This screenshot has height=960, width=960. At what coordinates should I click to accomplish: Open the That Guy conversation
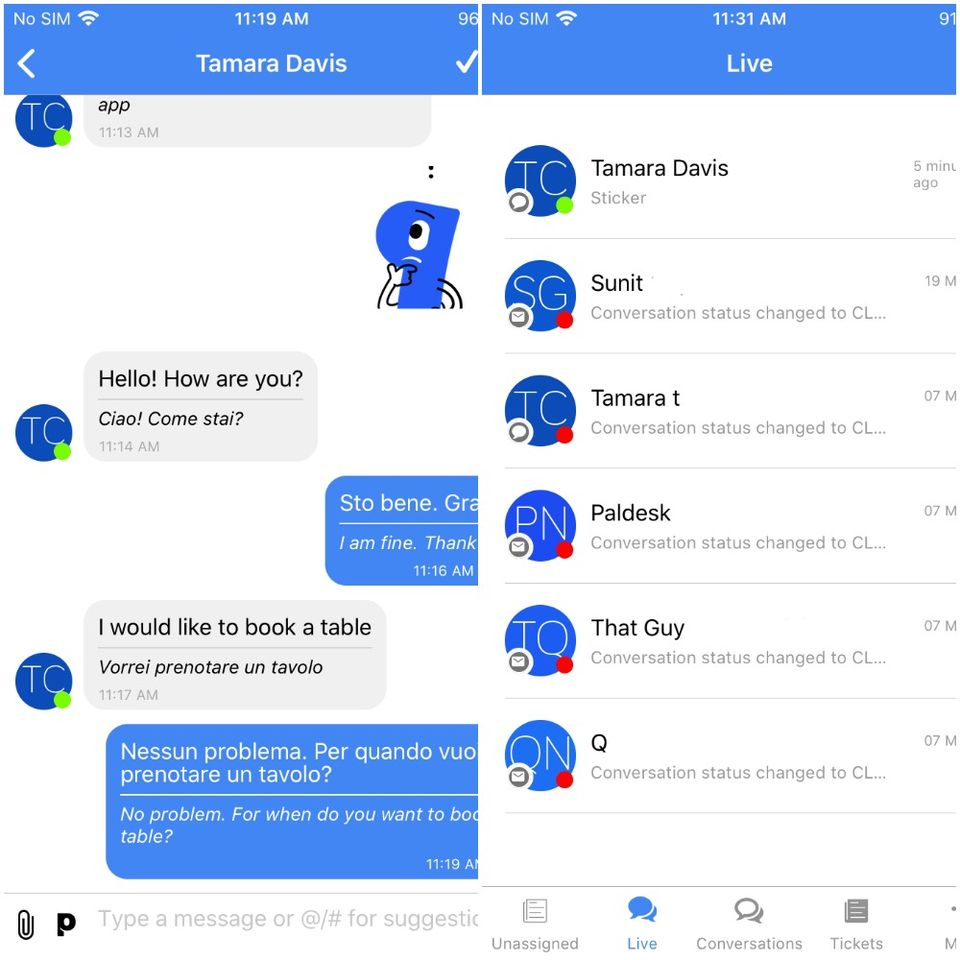[x=720, y=641]
